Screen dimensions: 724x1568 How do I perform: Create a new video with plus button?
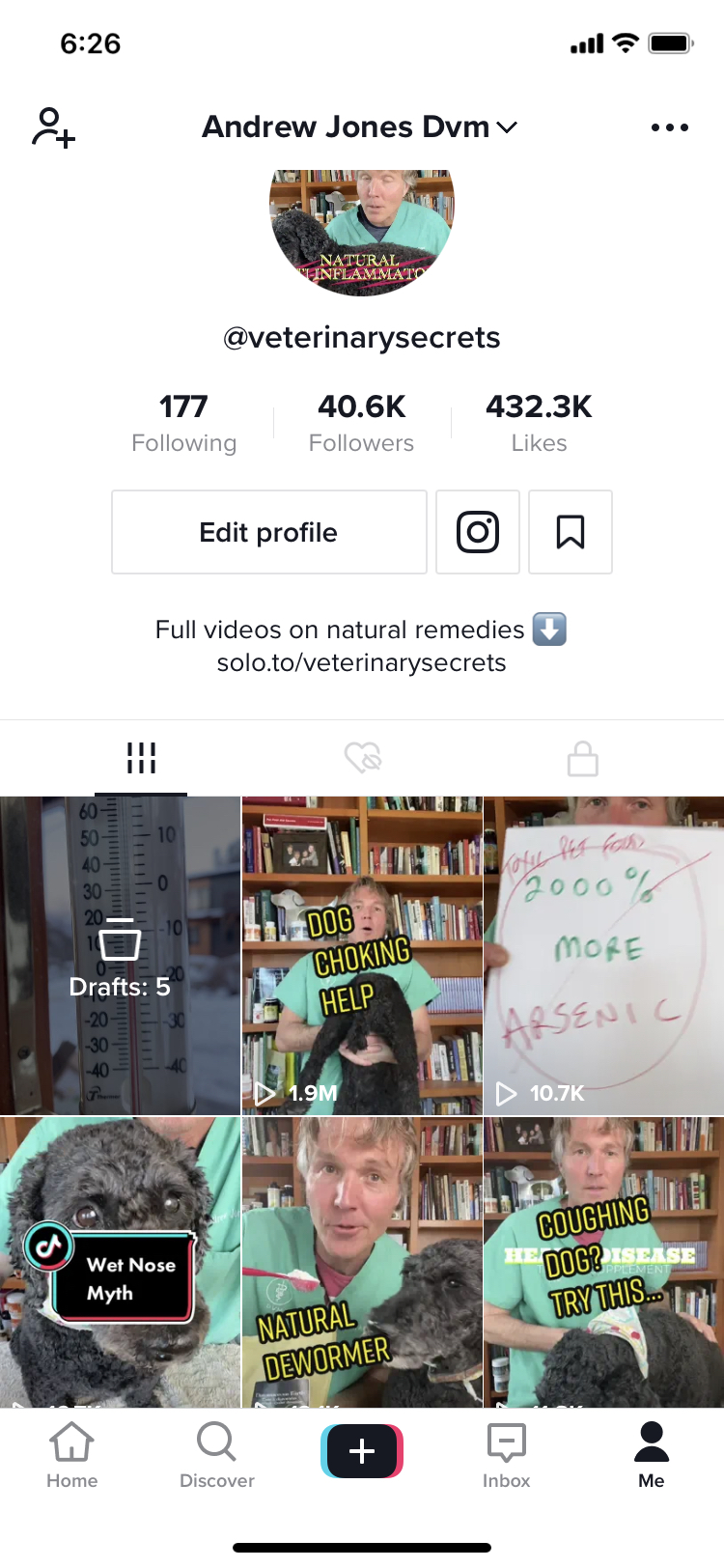(361, 1451)
